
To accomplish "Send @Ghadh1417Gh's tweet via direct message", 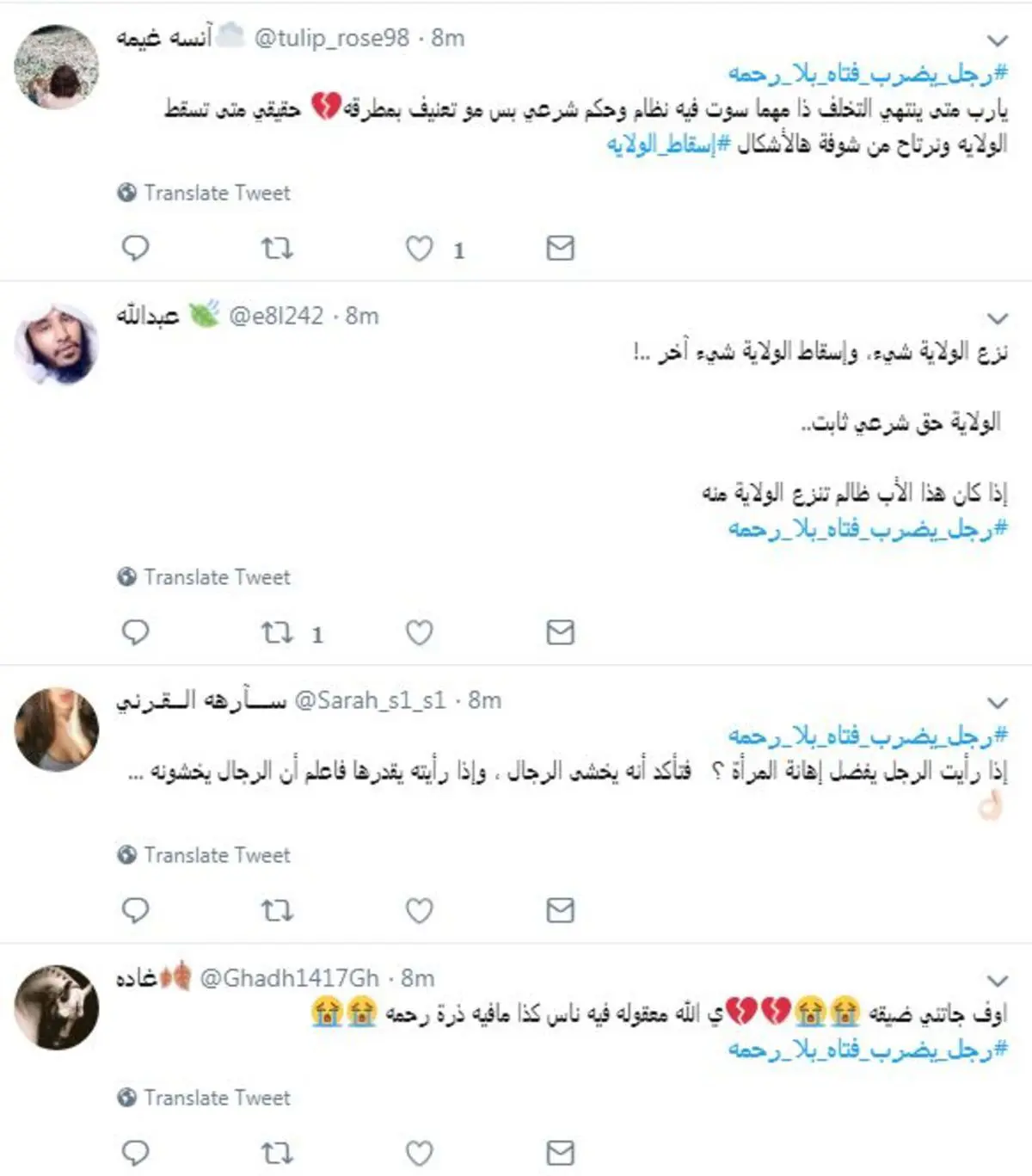I will 560,1153.
